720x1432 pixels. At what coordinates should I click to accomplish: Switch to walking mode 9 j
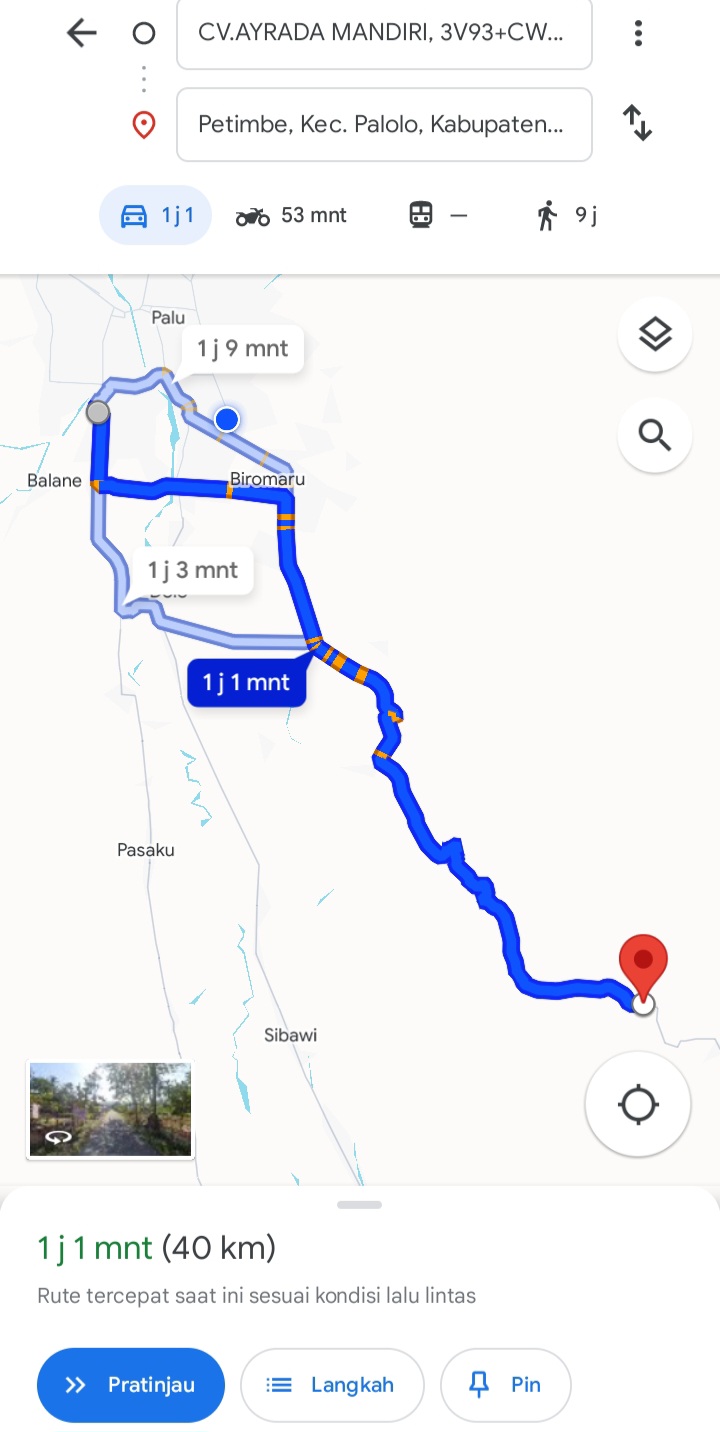click(x=566, y=215)
